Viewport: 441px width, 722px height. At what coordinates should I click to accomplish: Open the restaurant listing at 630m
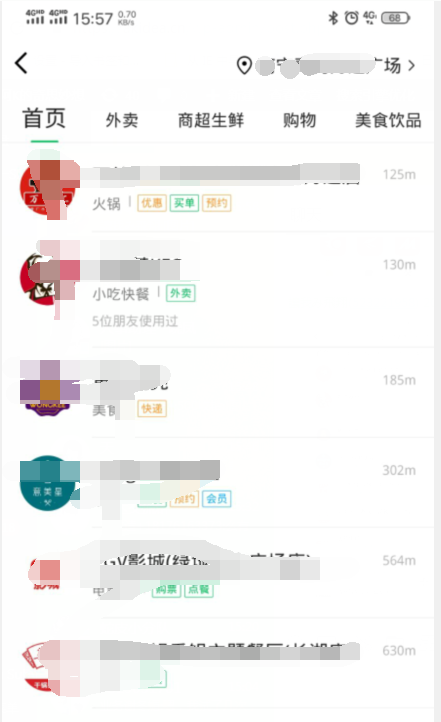218,663
